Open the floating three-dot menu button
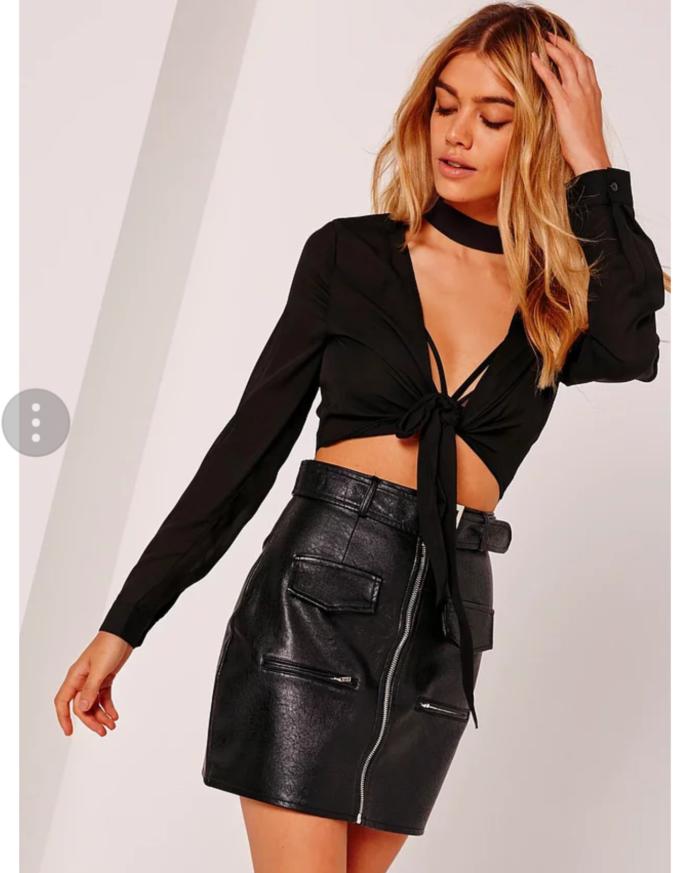 point(36,422)
